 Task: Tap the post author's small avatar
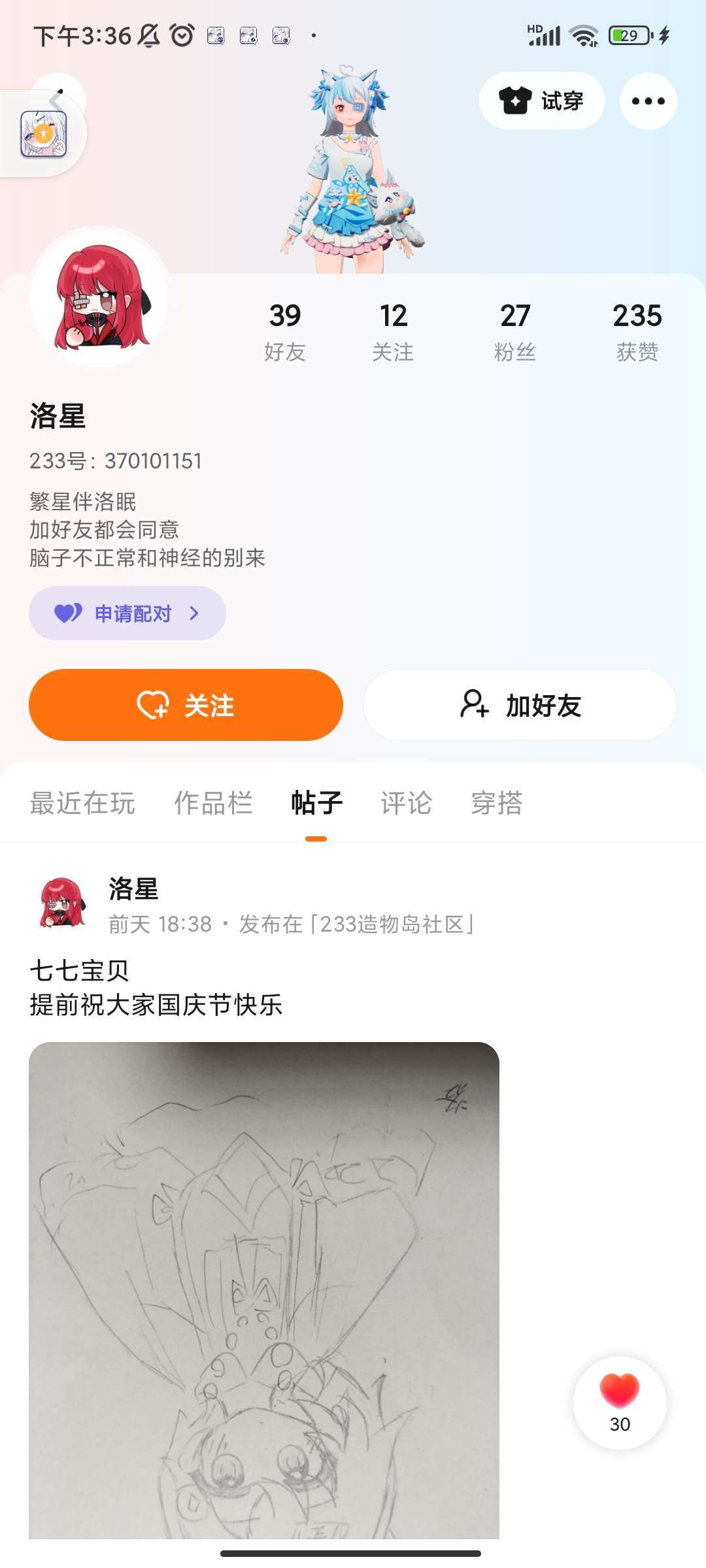click(62, 904)
